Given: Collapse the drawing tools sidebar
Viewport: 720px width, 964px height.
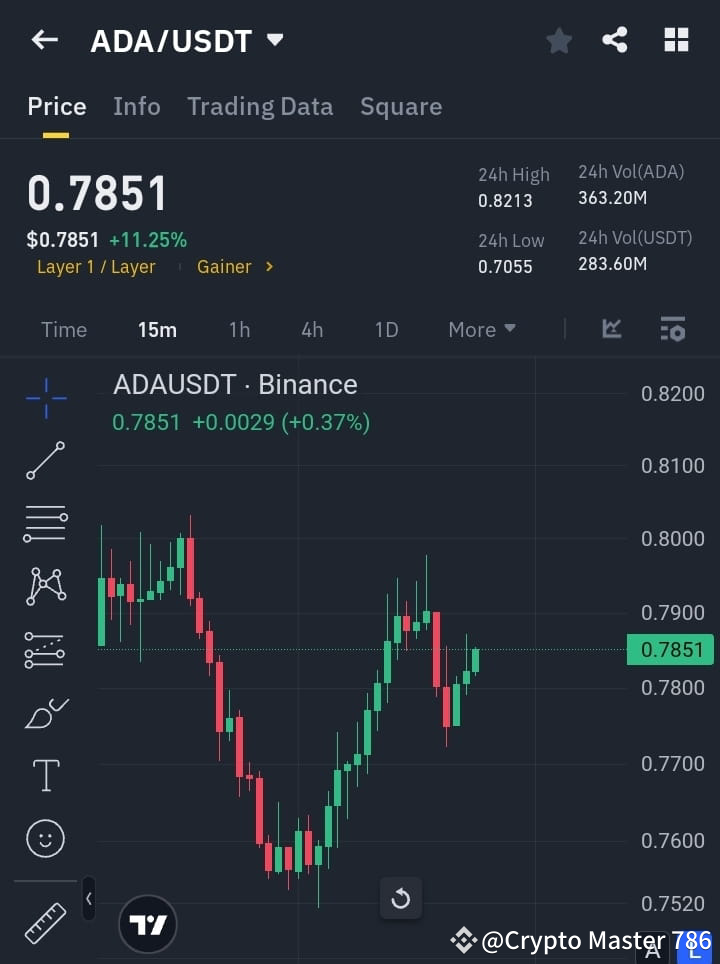Looking at the screenshot, I should [x=88, y=898].
